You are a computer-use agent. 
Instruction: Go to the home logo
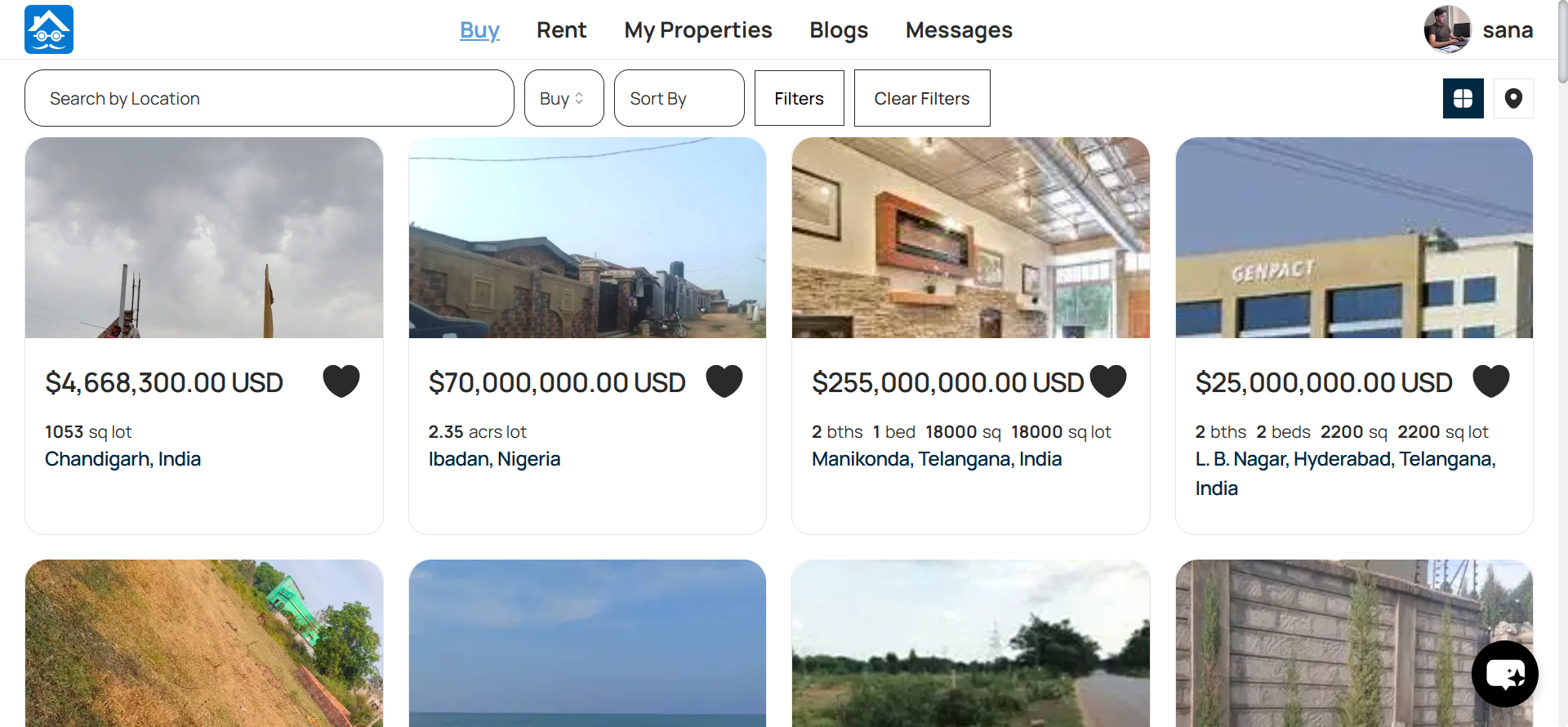point(49,29)
